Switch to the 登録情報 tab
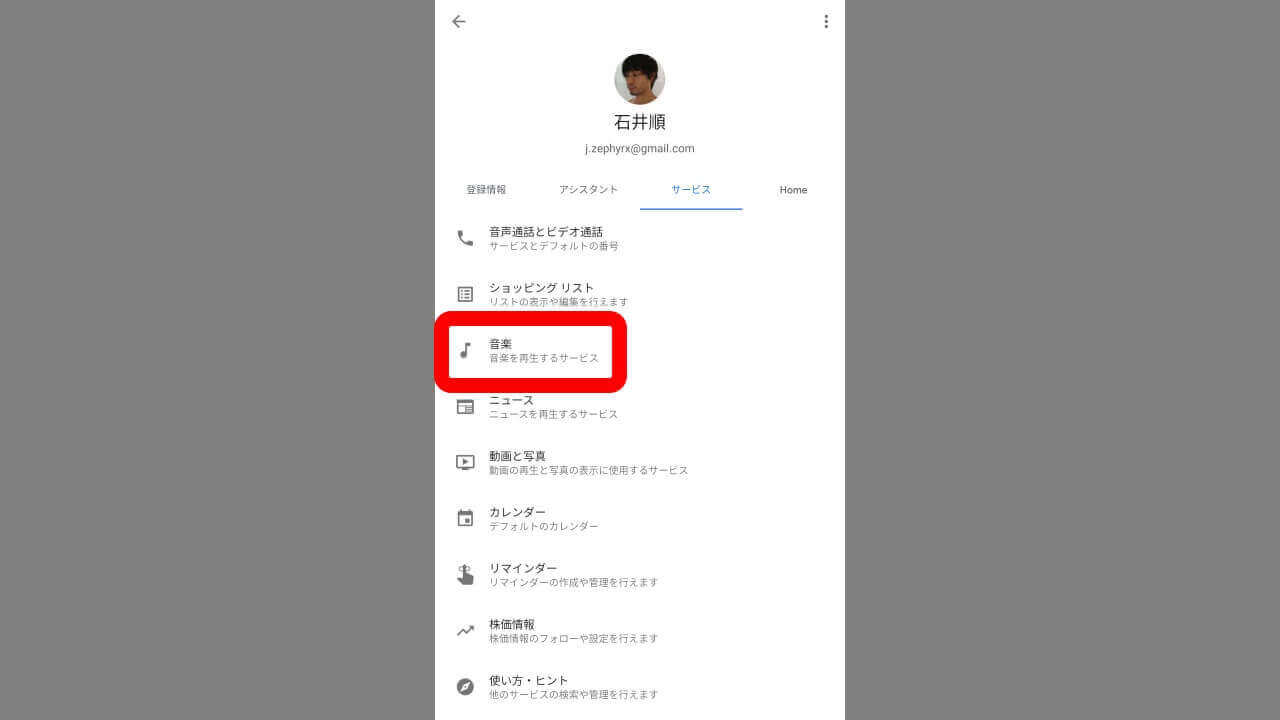 pyautogui.click(x=486, y=189)
